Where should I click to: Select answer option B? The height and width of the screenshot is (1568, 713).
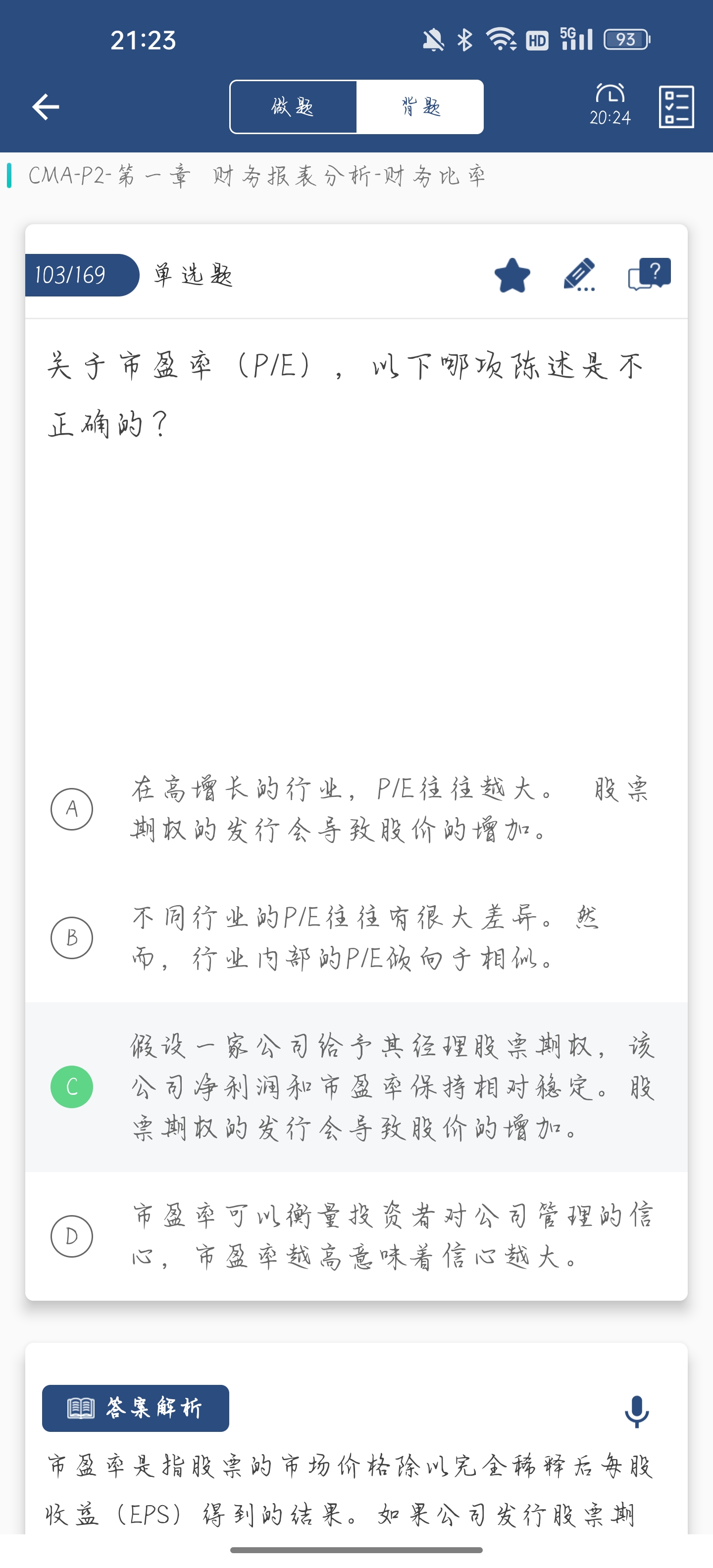tap(356, 937)
